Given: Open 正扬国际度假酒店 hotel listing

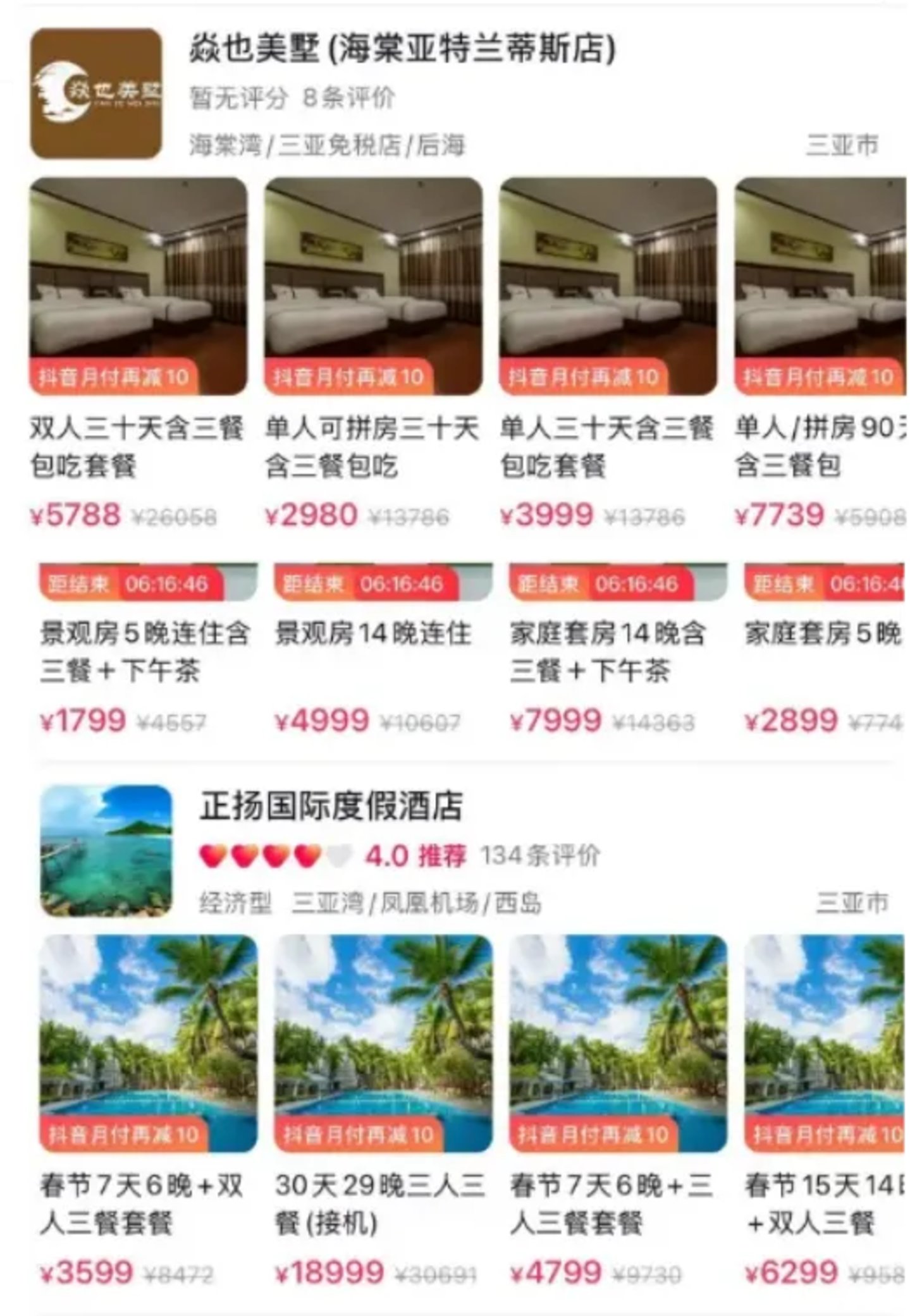Looking at the screenshot, I should click(x=331, y=807).
